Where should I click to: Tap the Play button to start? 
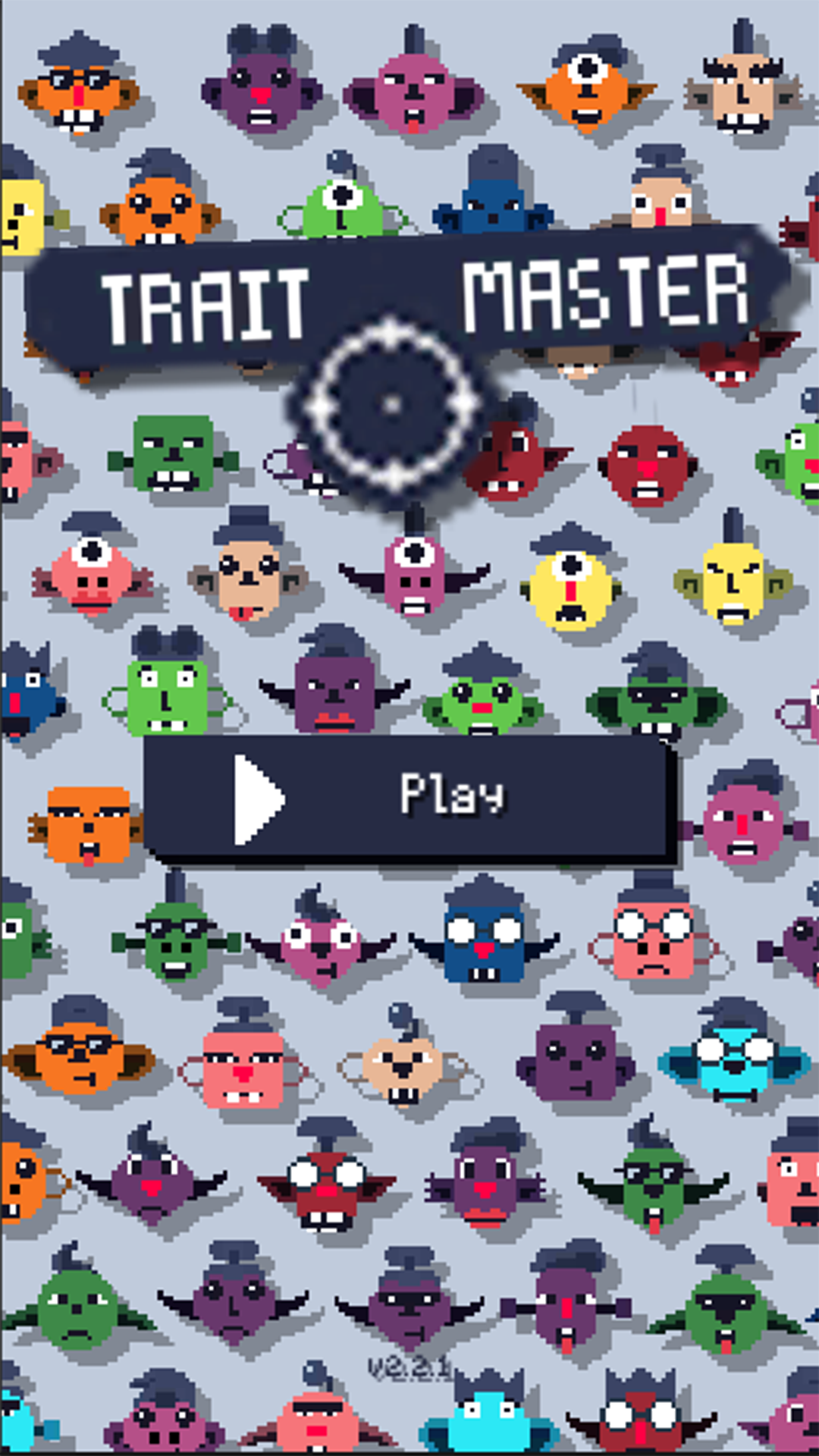coord(408,796)
